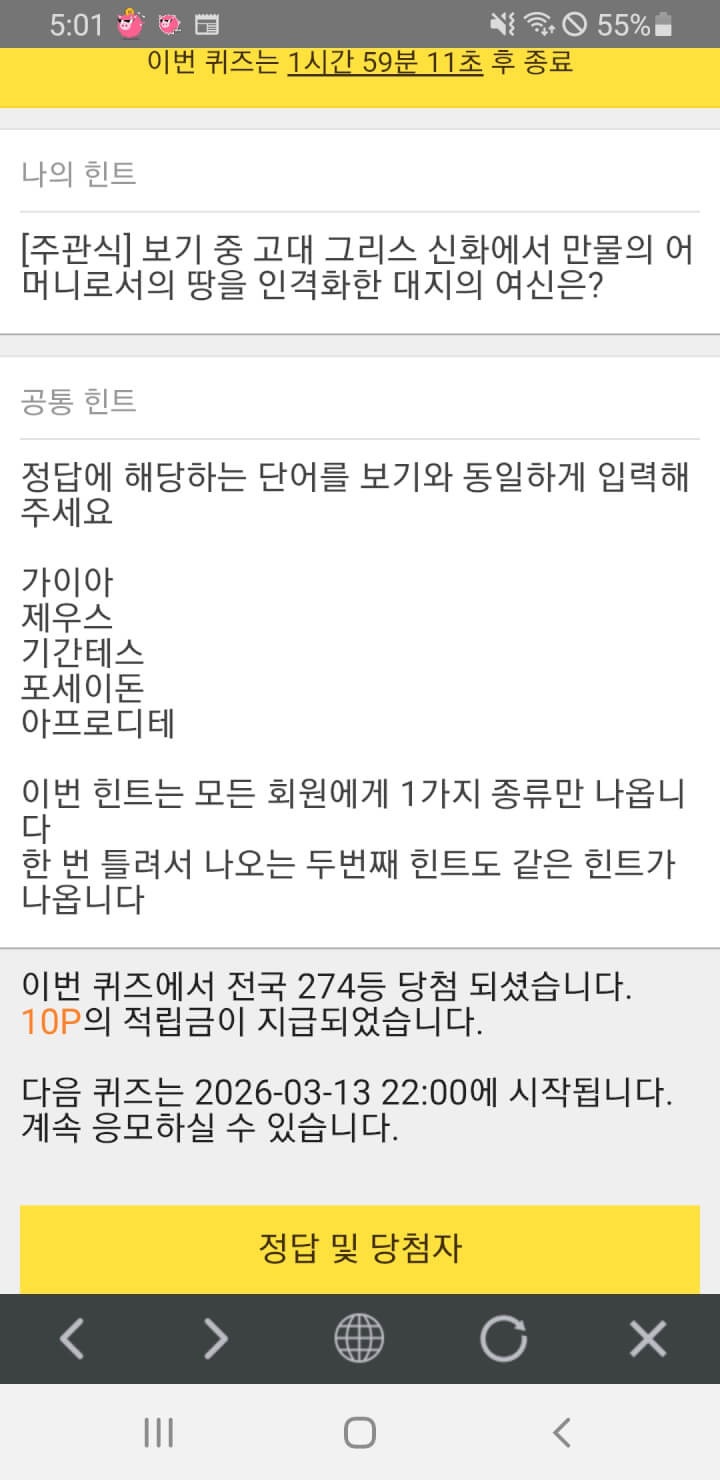Tap the system home button

[360, 1432]
